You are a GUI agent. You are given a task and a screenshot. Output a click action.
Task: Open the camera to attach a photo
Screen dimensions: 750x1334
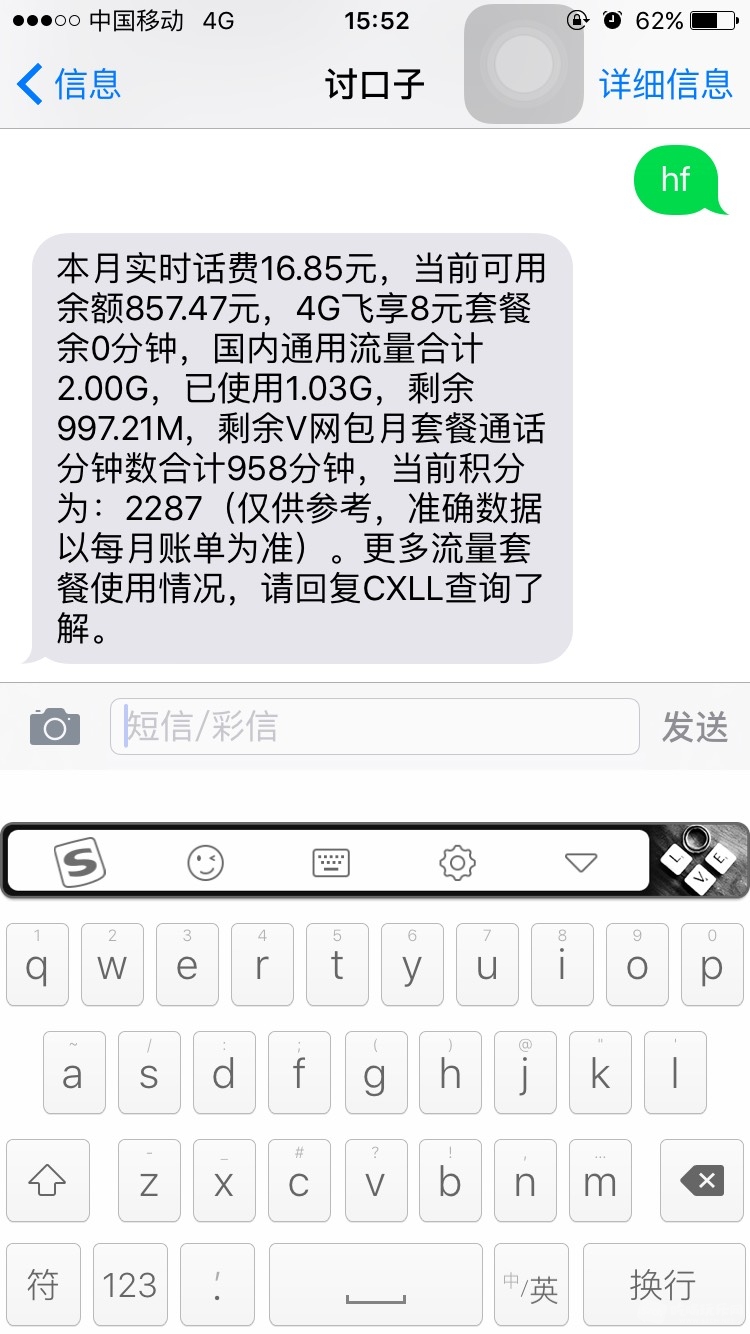coord(55,727)
